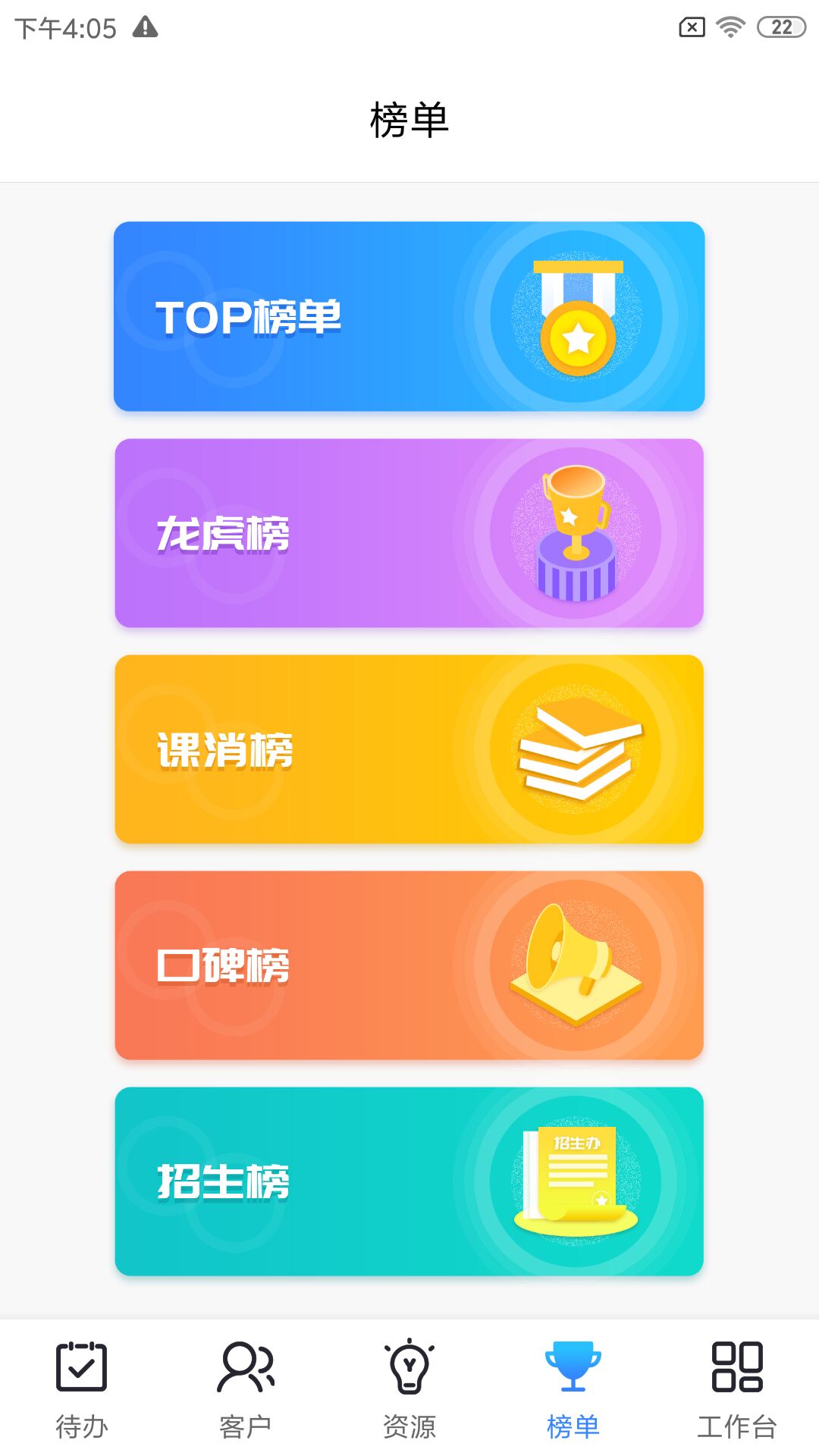Select the 招生榜 ranking card

409,1181
